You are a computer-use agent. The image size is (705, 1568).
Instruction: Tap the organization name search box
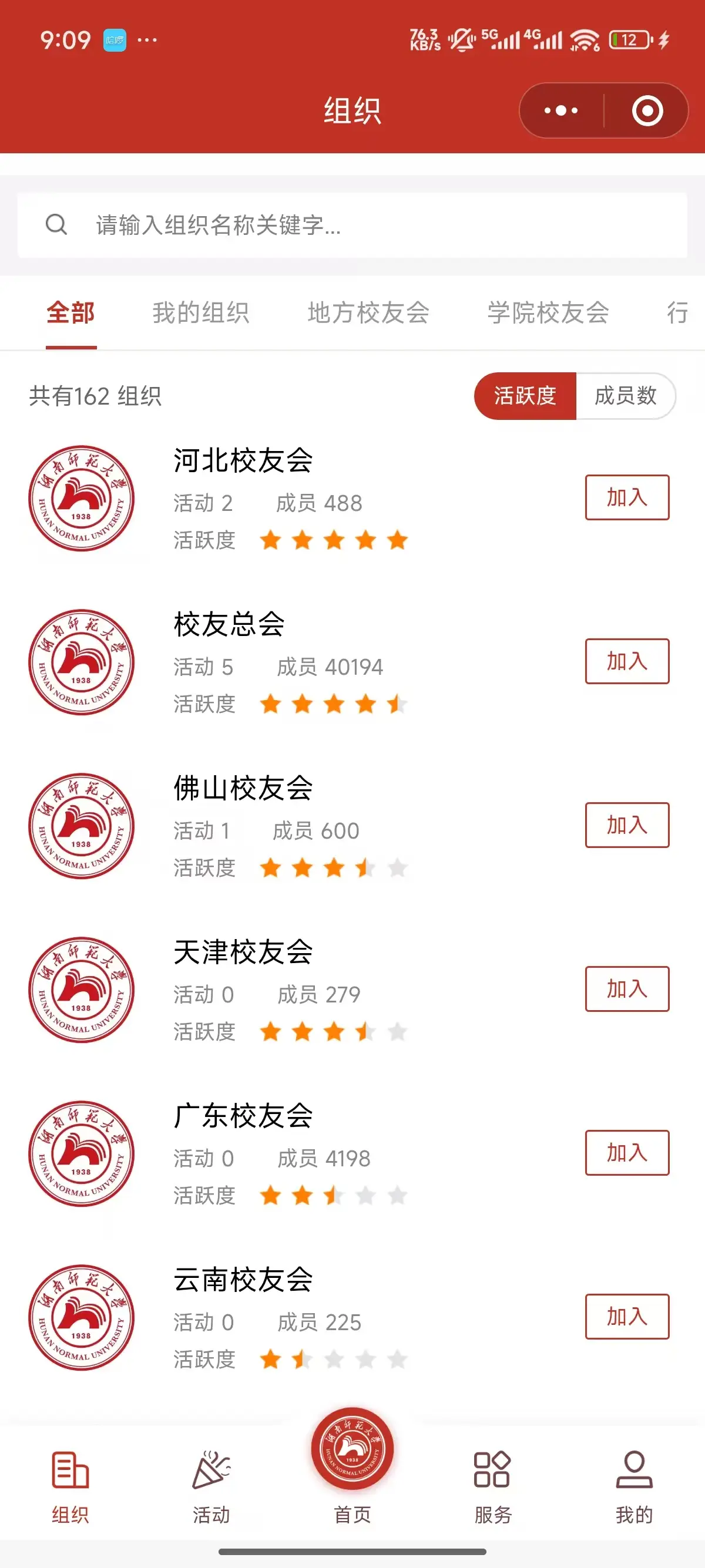(x=352, y=226)
